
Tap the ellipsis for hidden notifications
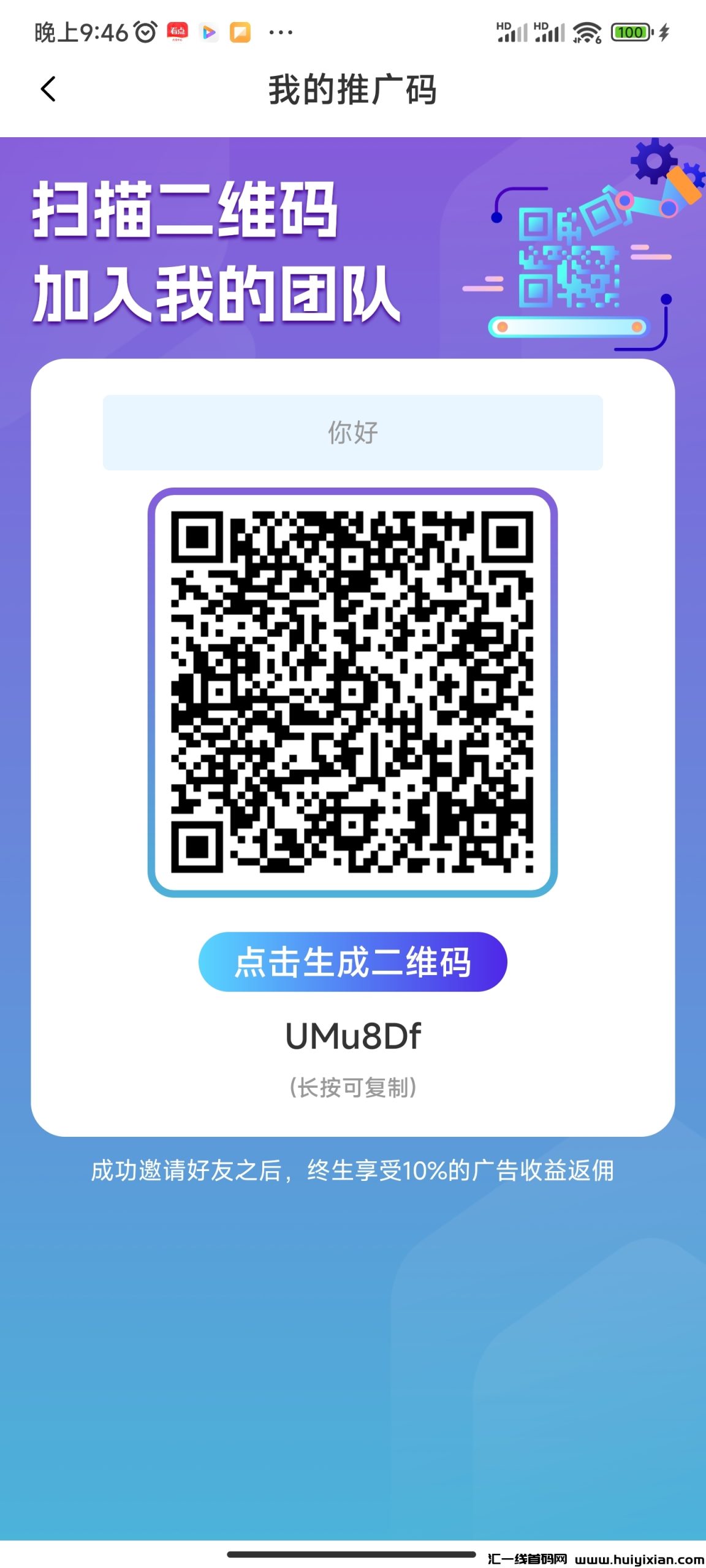[281, 32]
